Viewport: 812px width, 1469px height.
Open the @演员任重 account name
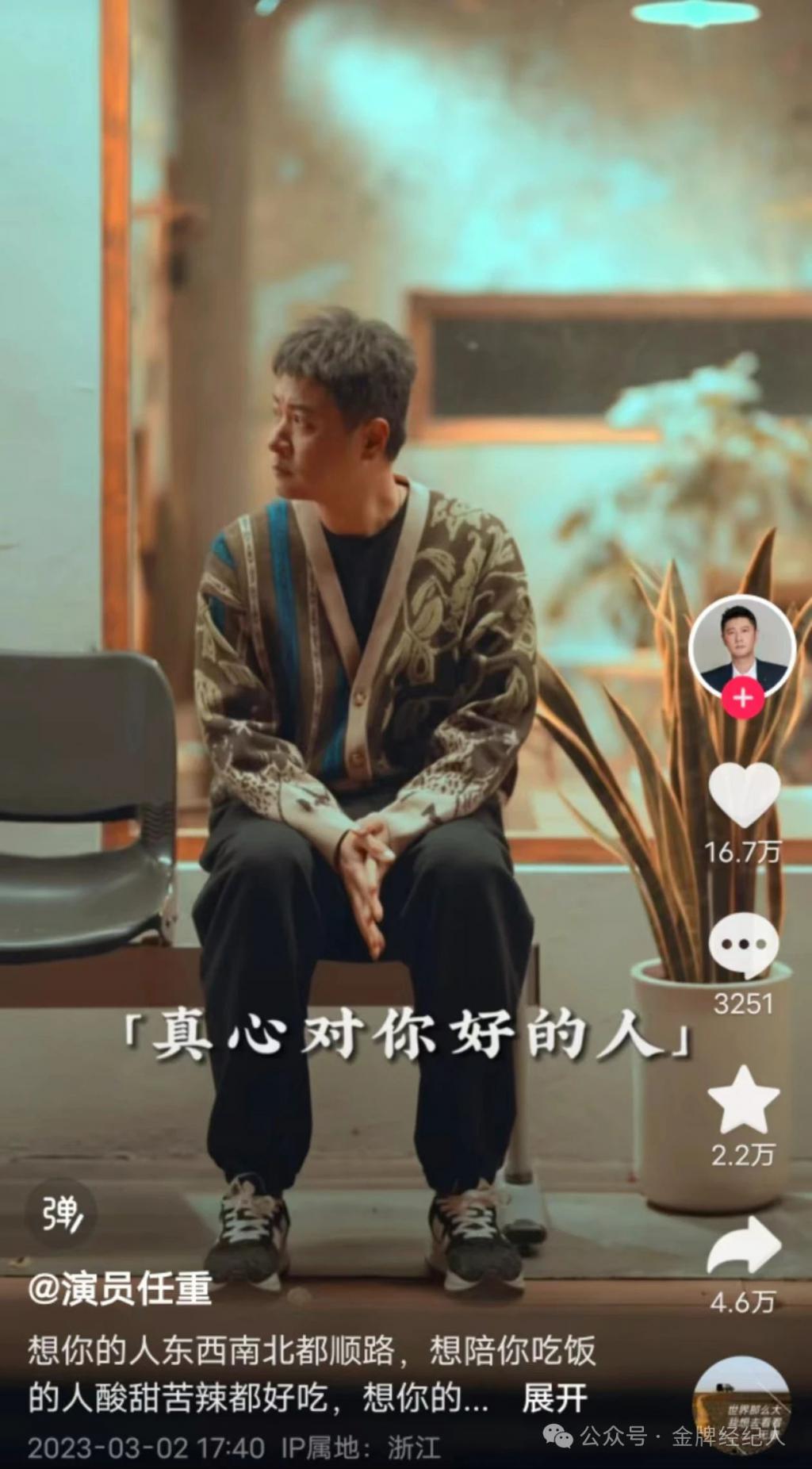point(121,1289)
